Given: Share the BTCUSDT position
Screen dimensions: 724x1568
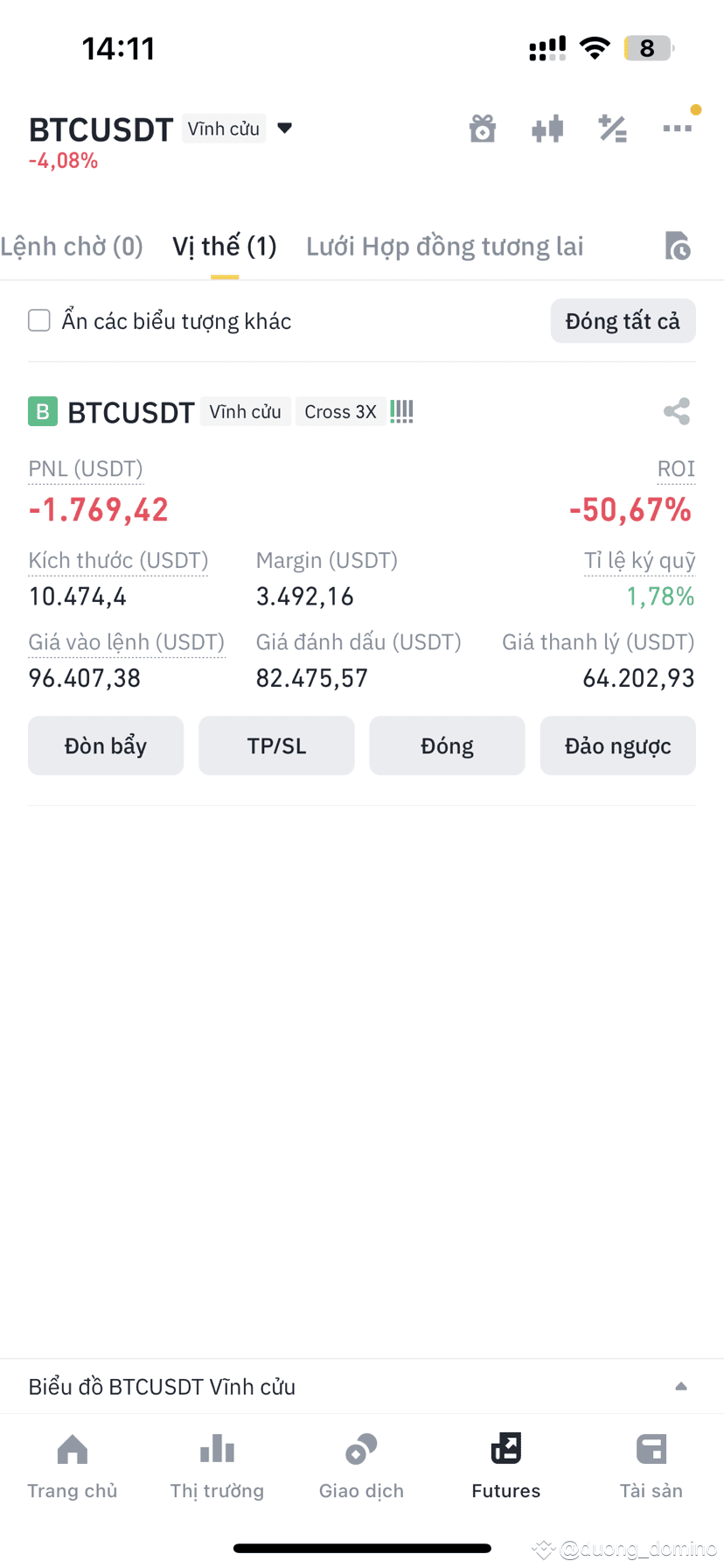Looking at the screenshot, I should tap(677, 411).
